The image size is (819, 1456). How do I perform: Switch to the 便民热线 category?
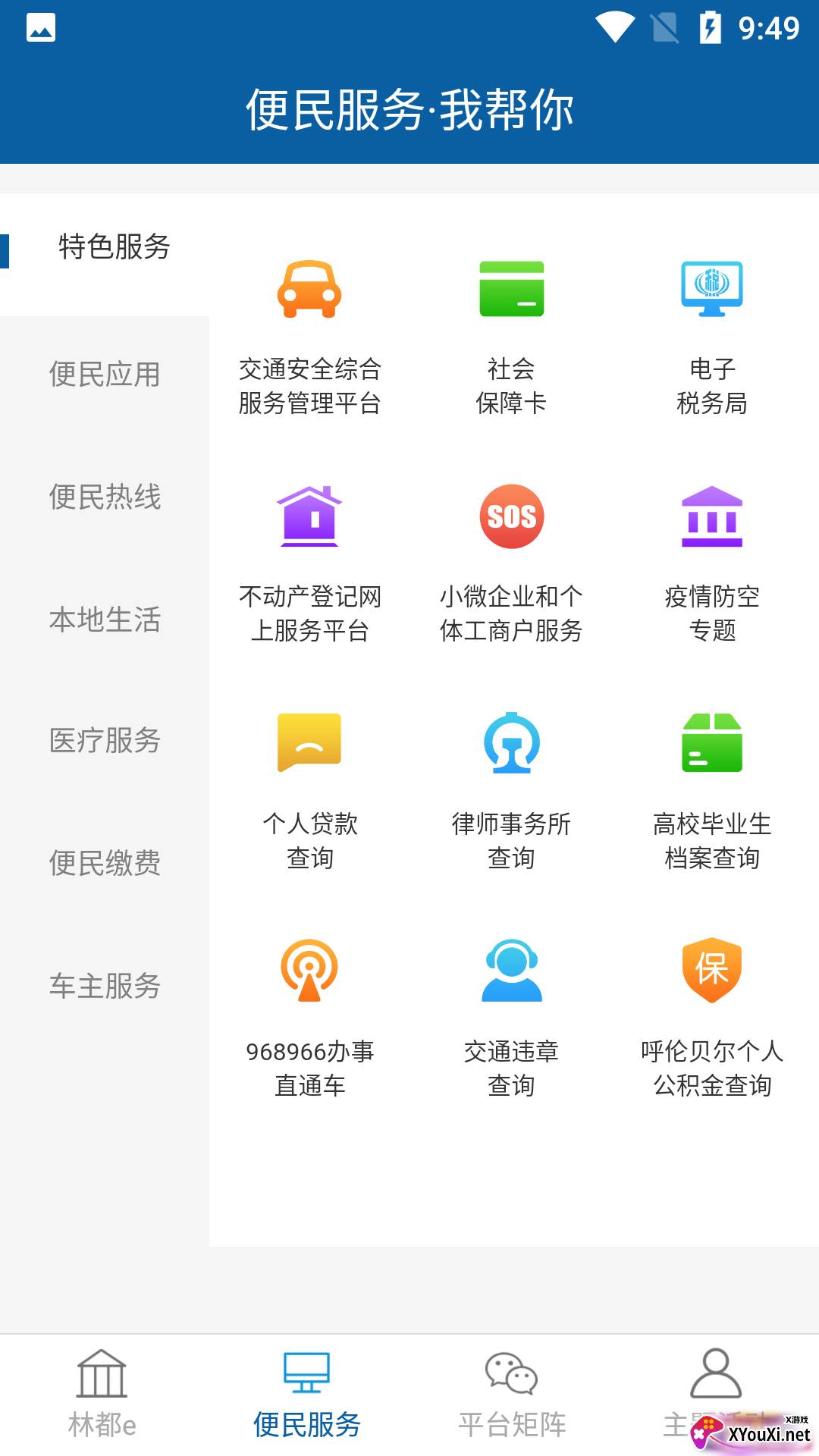105,497
